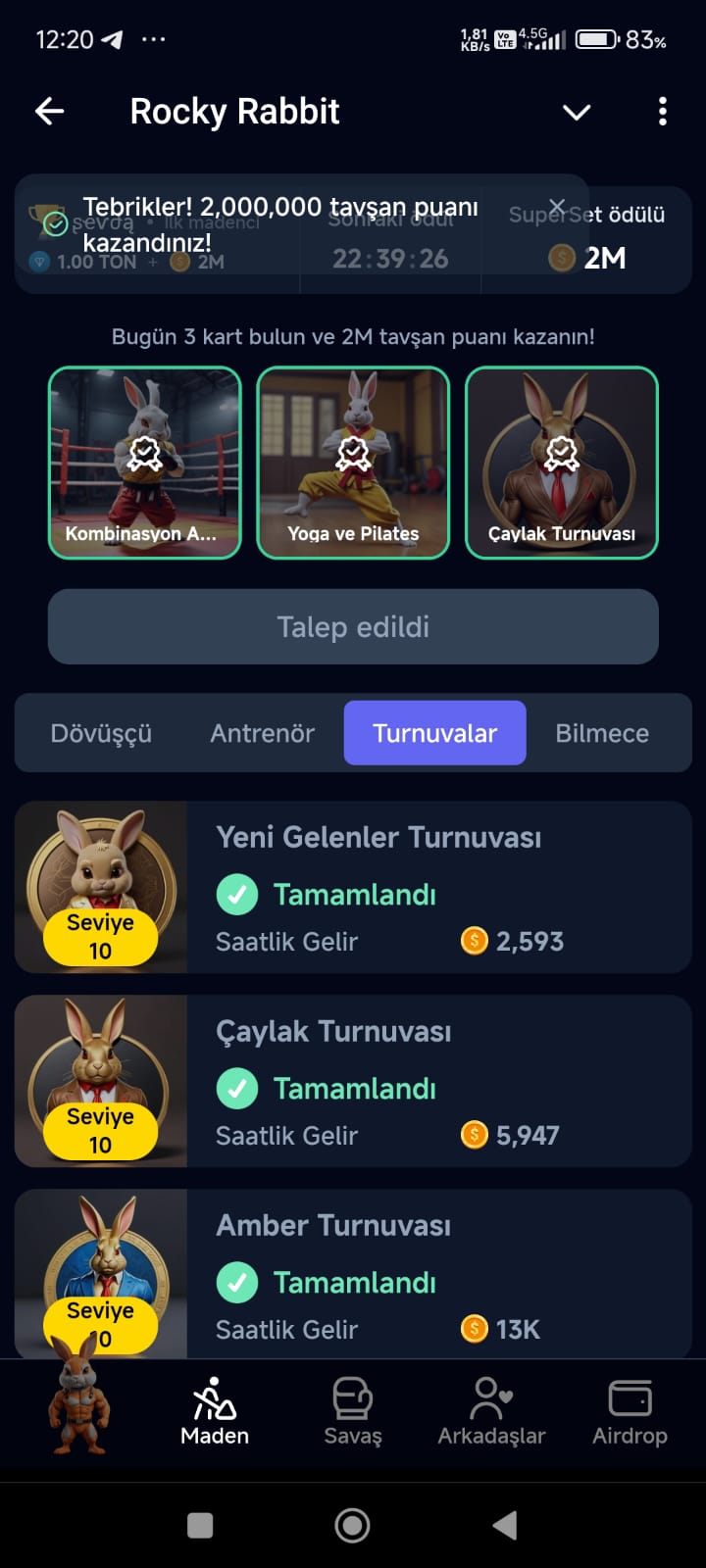Open the Yoga ve Pilates card

(x=353, y=463)
